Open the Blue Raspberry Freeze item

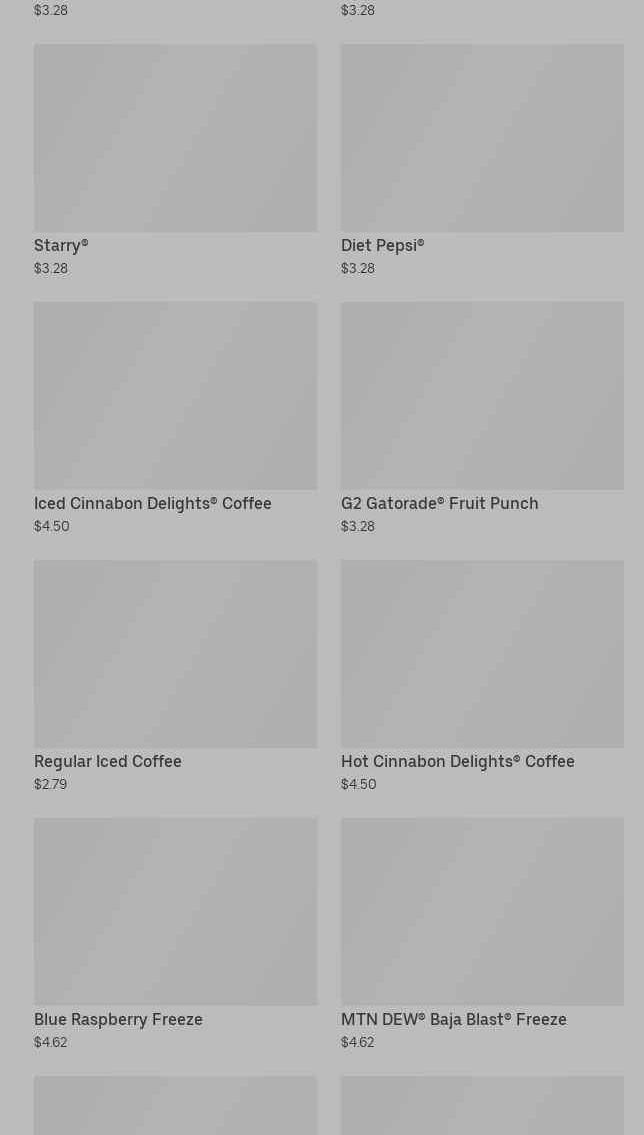(175, 934)
